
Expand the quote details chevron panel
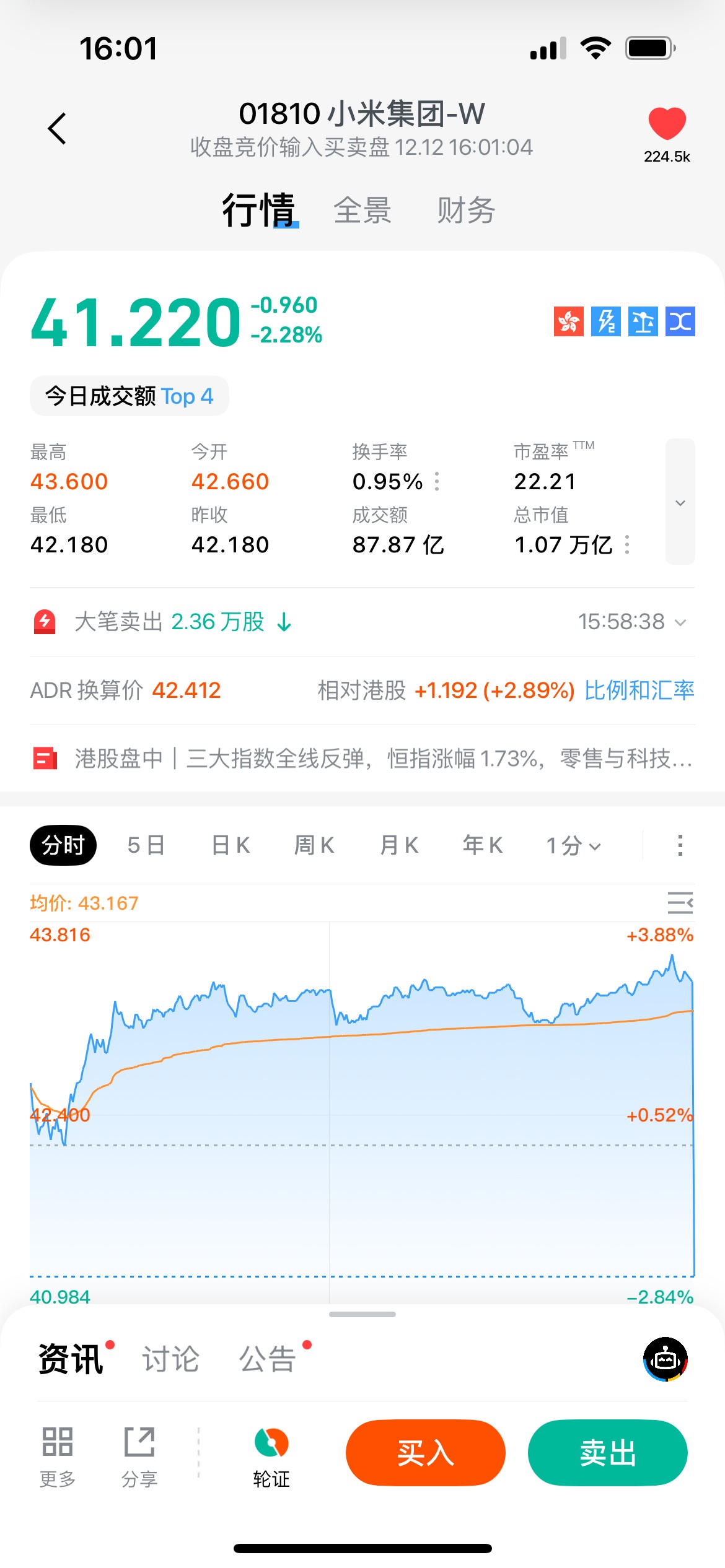(x=680, y=502)
